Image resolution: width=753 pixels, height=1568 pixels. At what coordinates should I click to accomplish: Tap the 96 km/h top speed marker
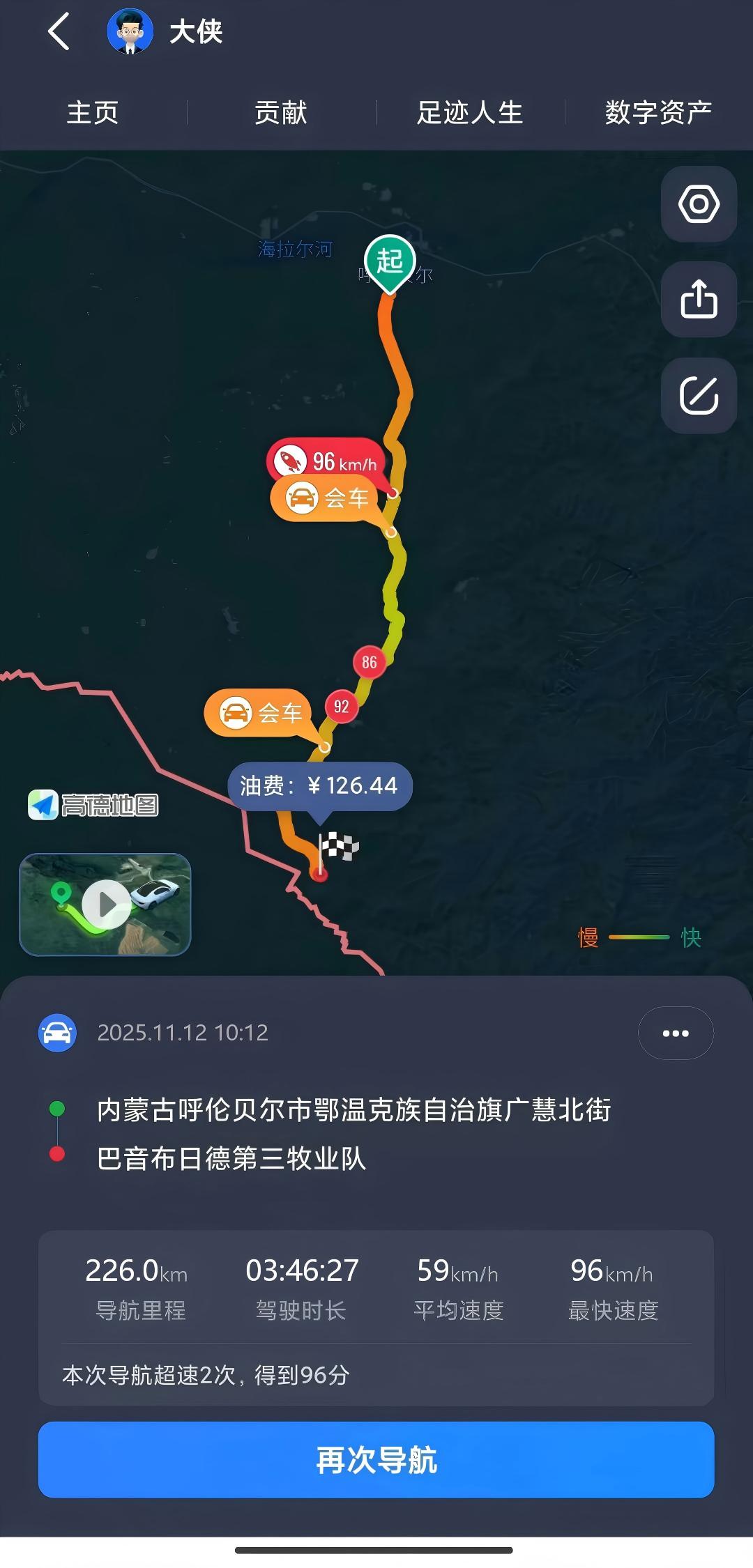click(x=326, y=461)
